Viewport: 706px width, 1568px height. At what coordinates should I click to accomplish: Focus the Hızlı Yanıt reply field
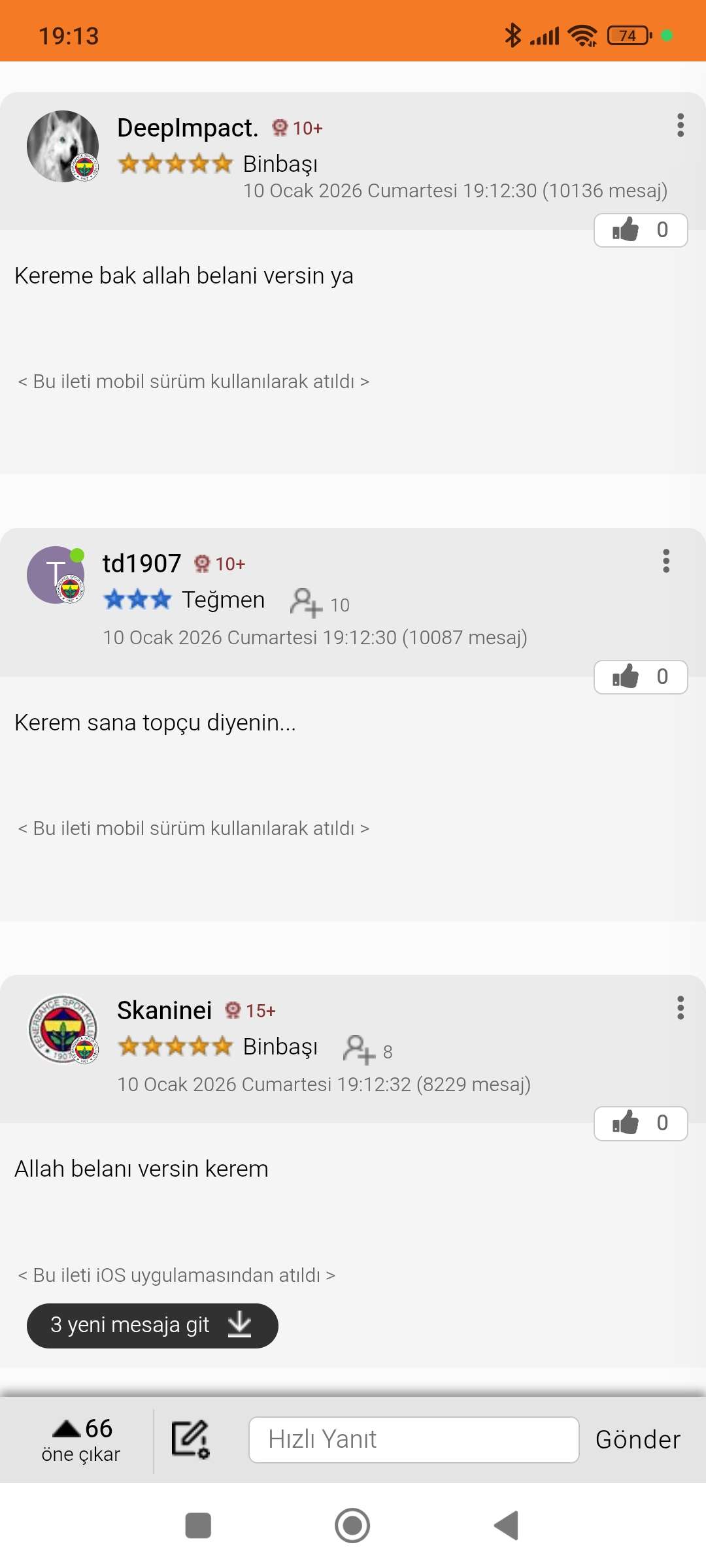[413, 1439]
